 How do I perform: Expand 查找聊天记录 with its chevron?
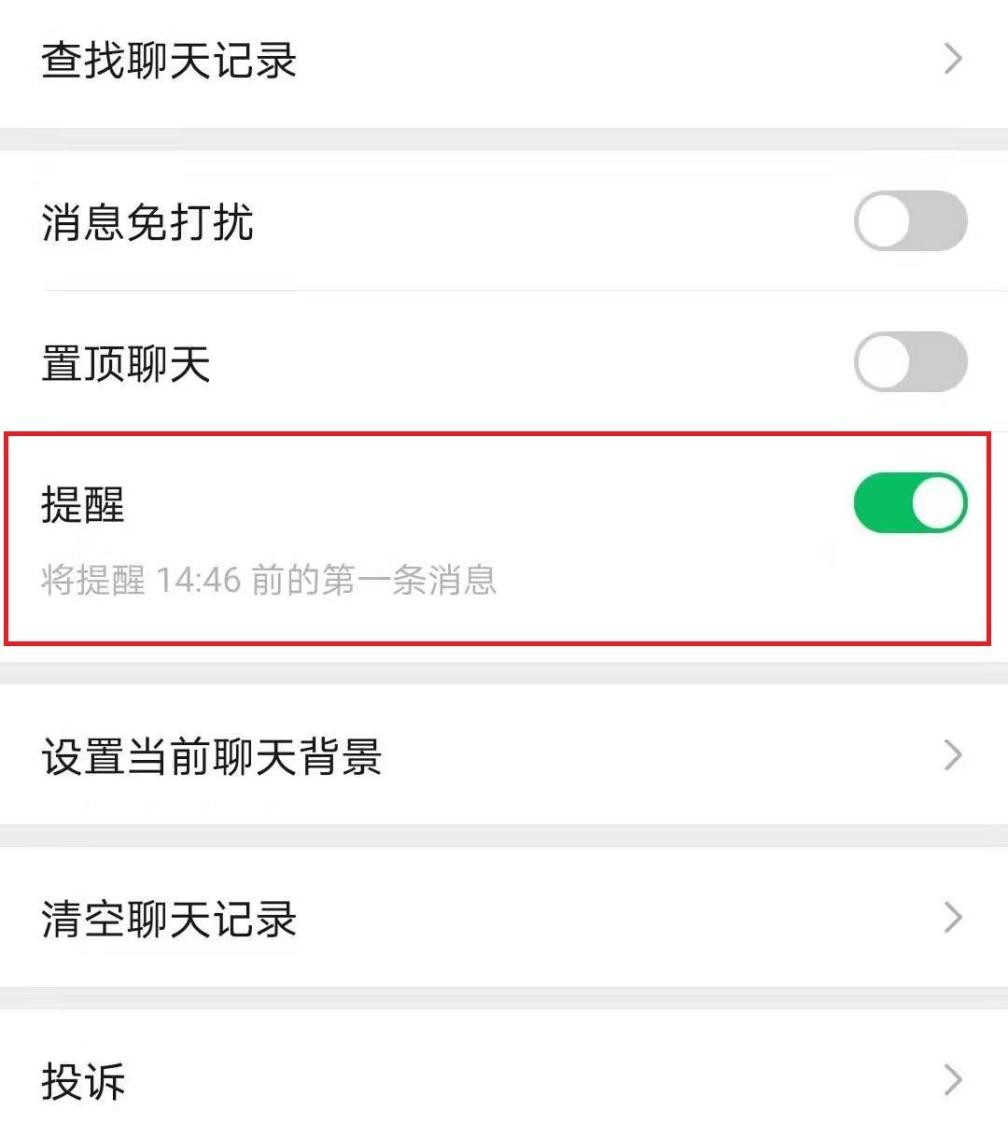click(953, 60)
